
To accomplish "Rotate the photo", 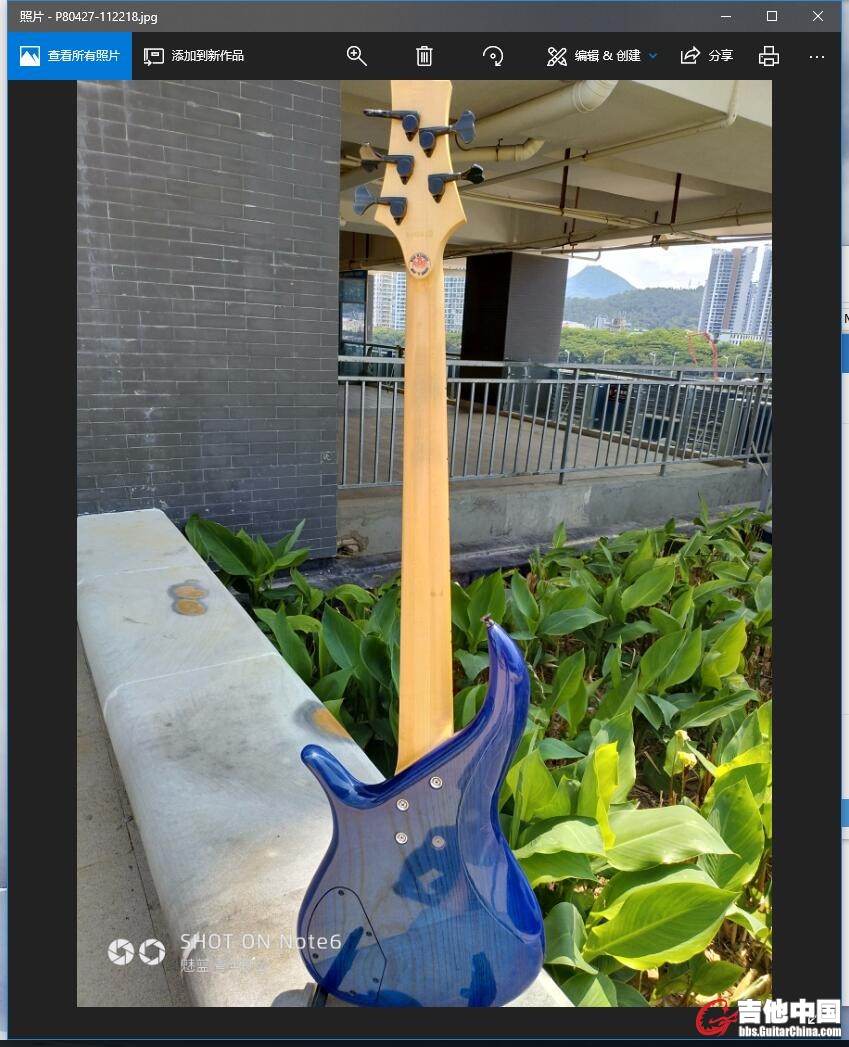I will pyautogui.click(x=492, y=56).
